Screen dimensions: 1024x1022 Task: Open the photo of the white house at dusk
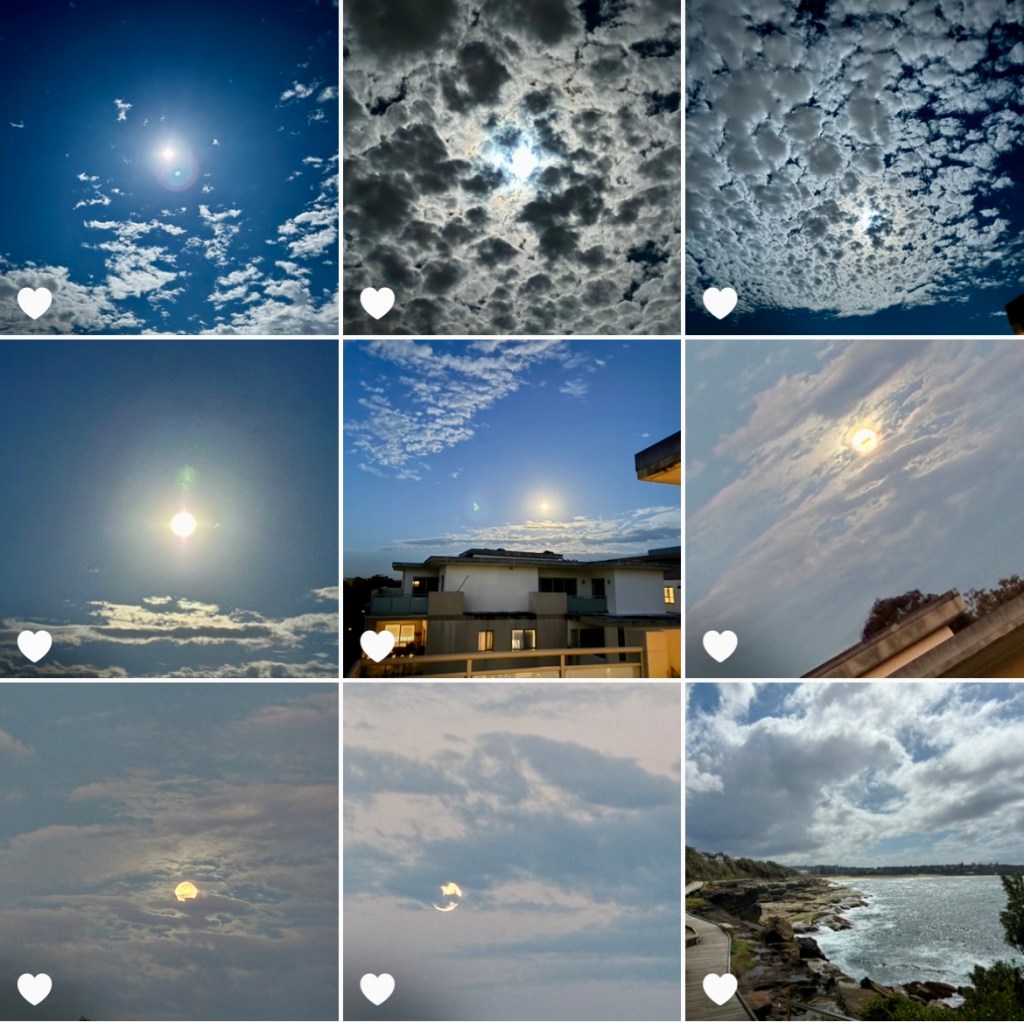511,509
